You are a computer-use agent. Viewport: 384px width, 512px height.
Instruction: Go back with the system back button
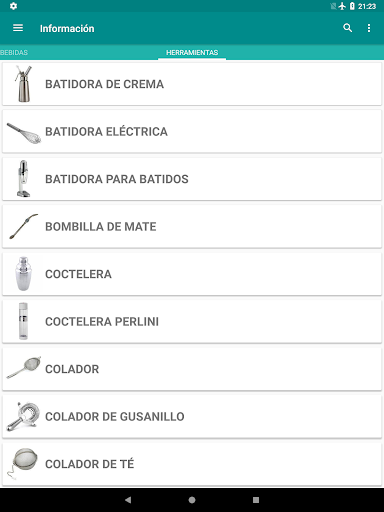(x=128, y=500)
